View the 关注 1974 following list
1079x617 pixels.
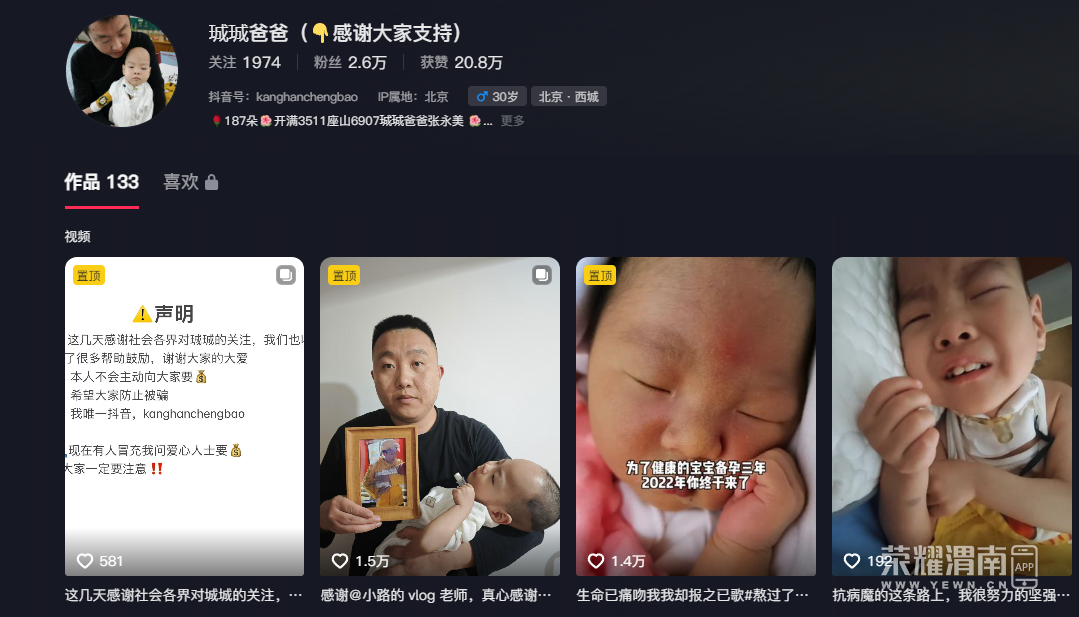pyautogui.click(x=245, y=62)
